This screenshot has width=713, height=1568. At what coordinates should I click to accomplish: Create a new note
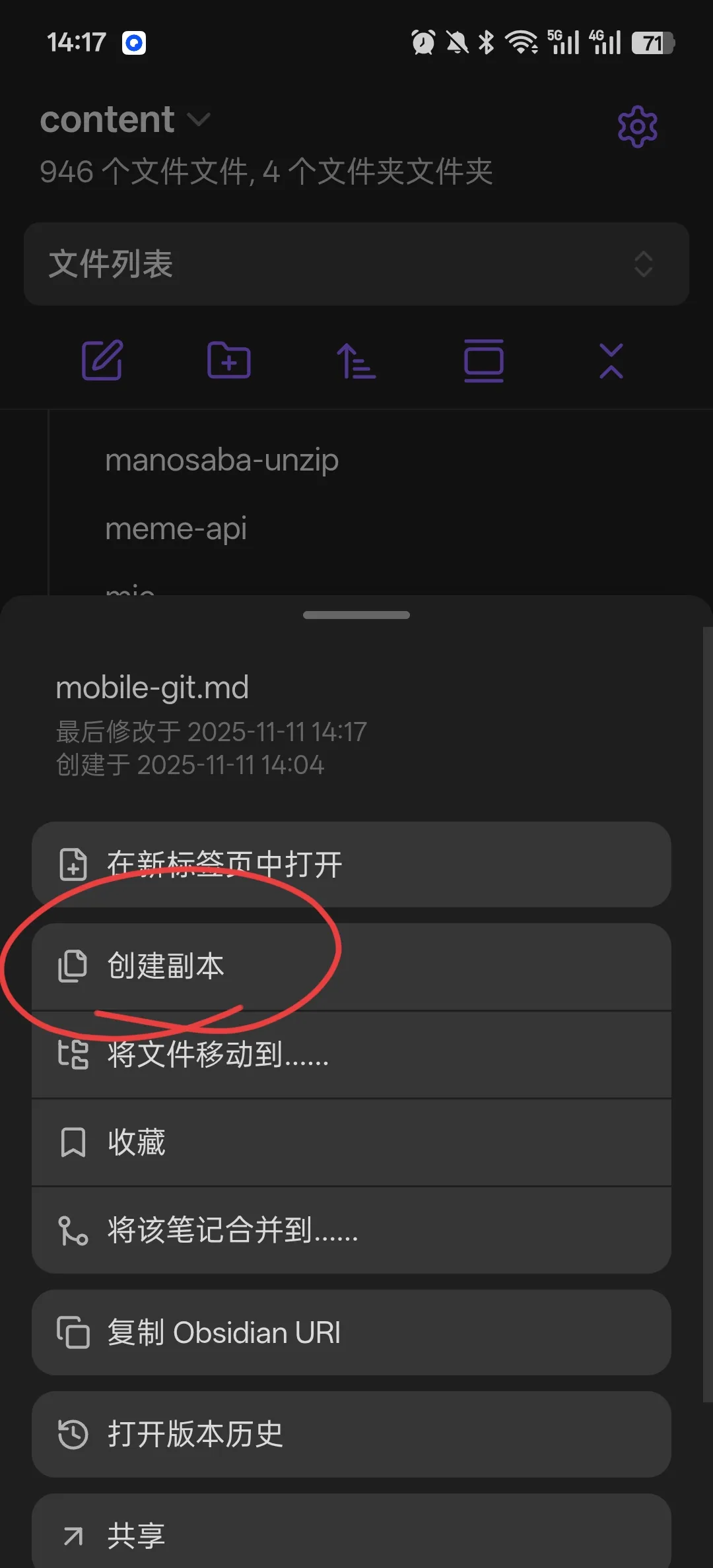click(102, 360)
